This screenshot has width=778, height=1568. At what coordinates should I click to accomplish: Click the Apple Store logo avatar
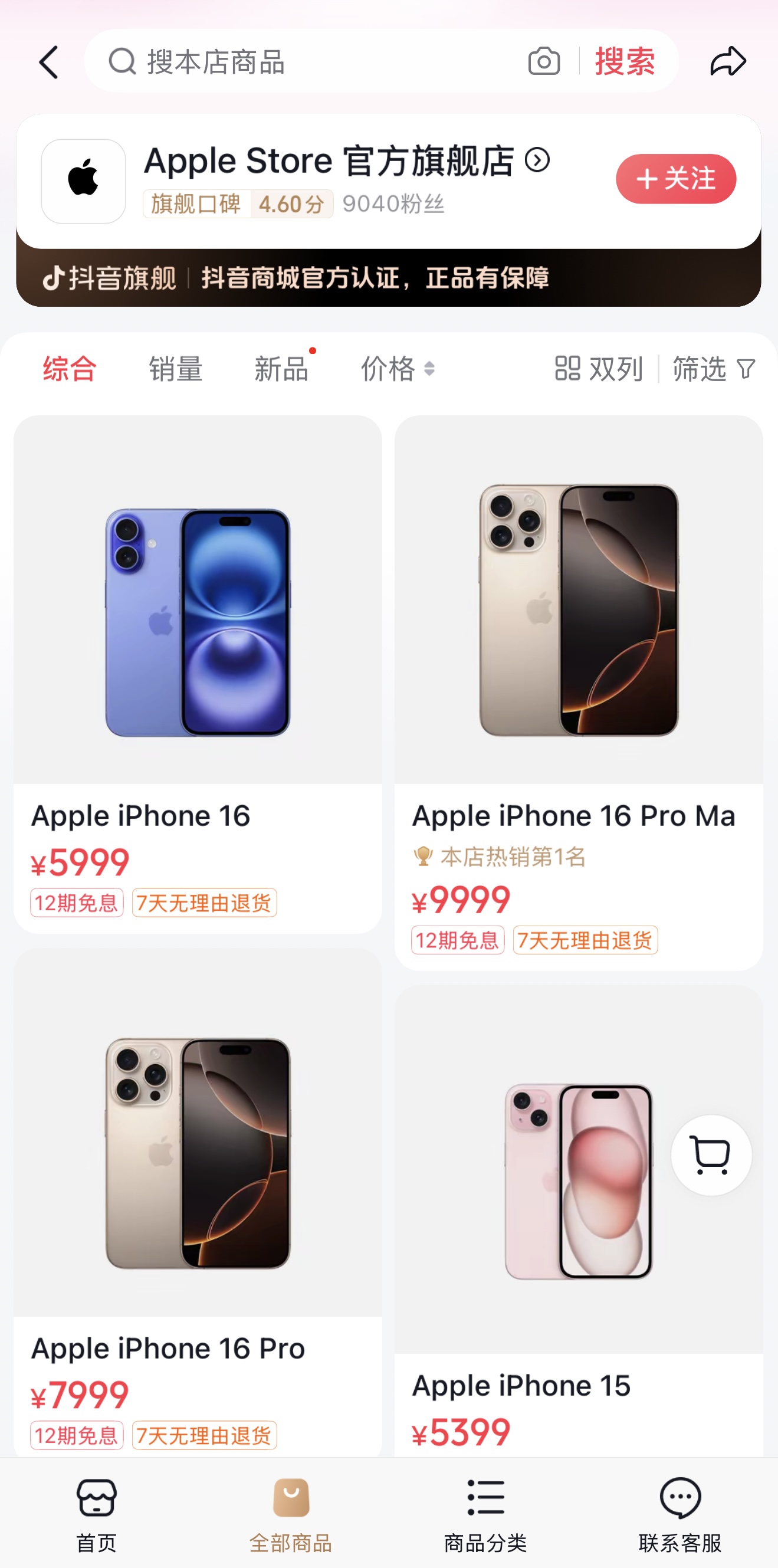(x=83, y=179)
